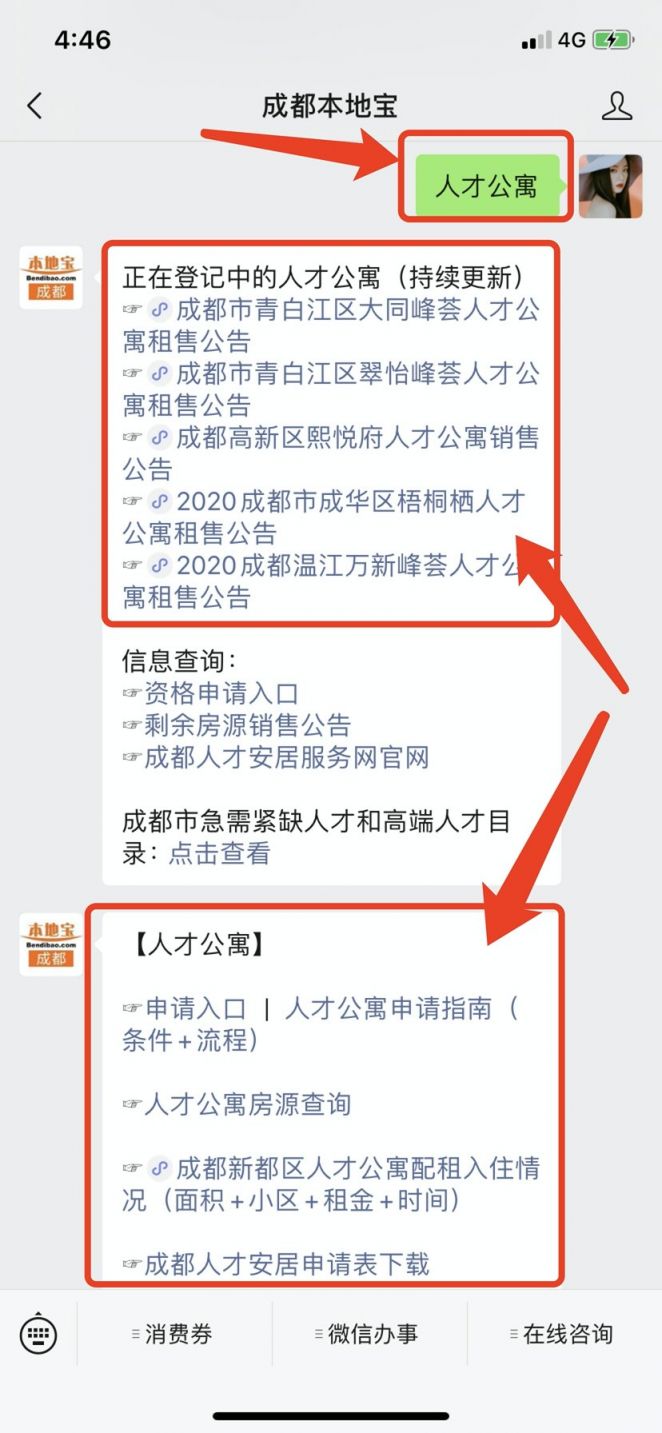
Task: Open the 人才公寓房源查询 link
Action: pos(247,1105)
